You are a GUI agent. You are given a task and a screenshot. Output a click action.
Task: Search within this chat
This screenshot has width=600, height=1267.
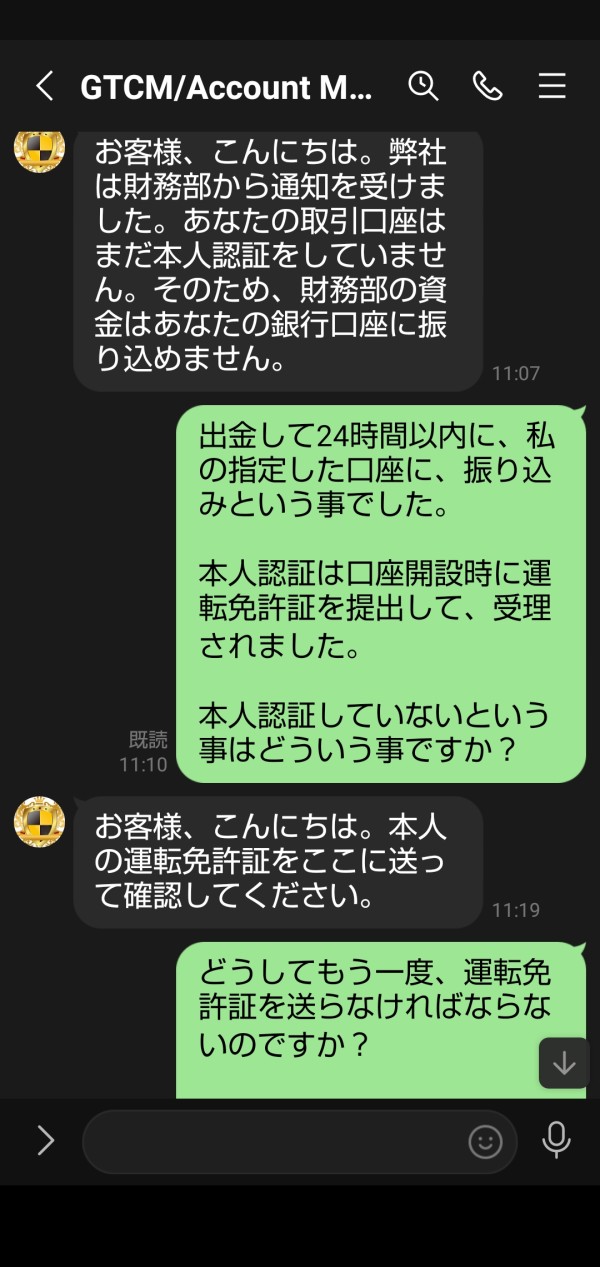coord(423,86)
